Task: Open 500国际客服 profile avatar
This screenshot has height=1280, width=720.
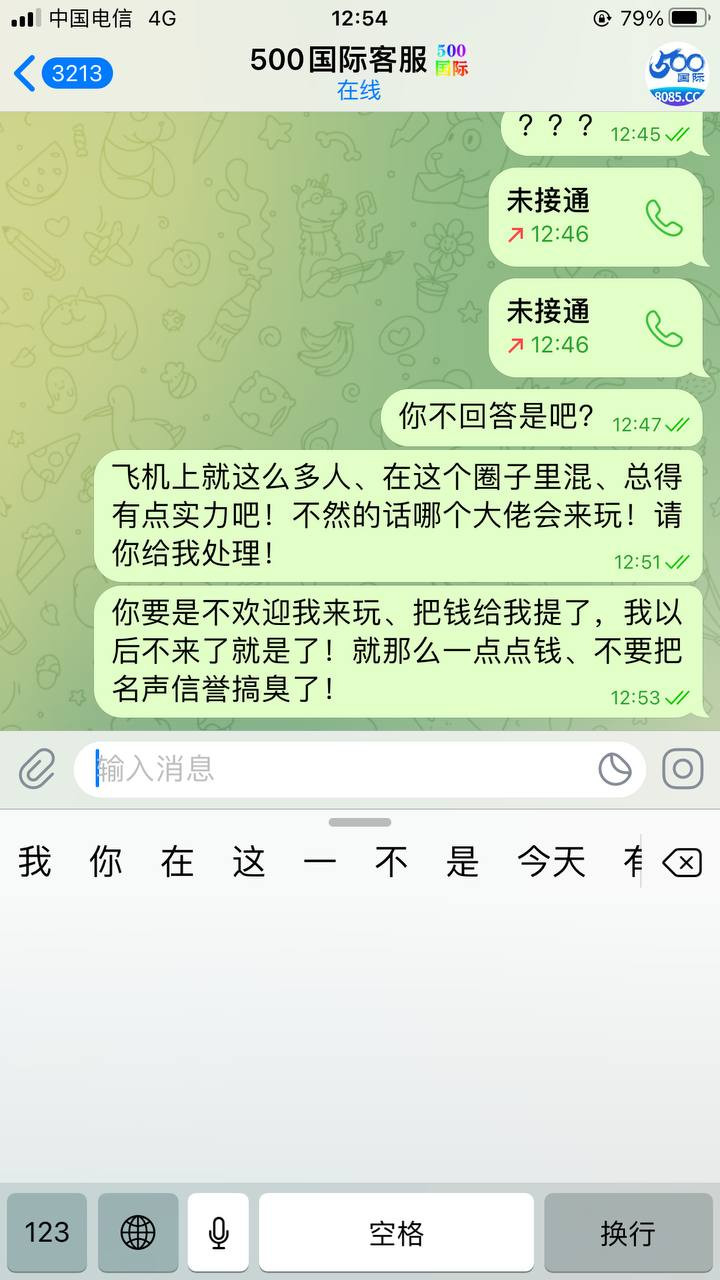Action: pos(677,74)
